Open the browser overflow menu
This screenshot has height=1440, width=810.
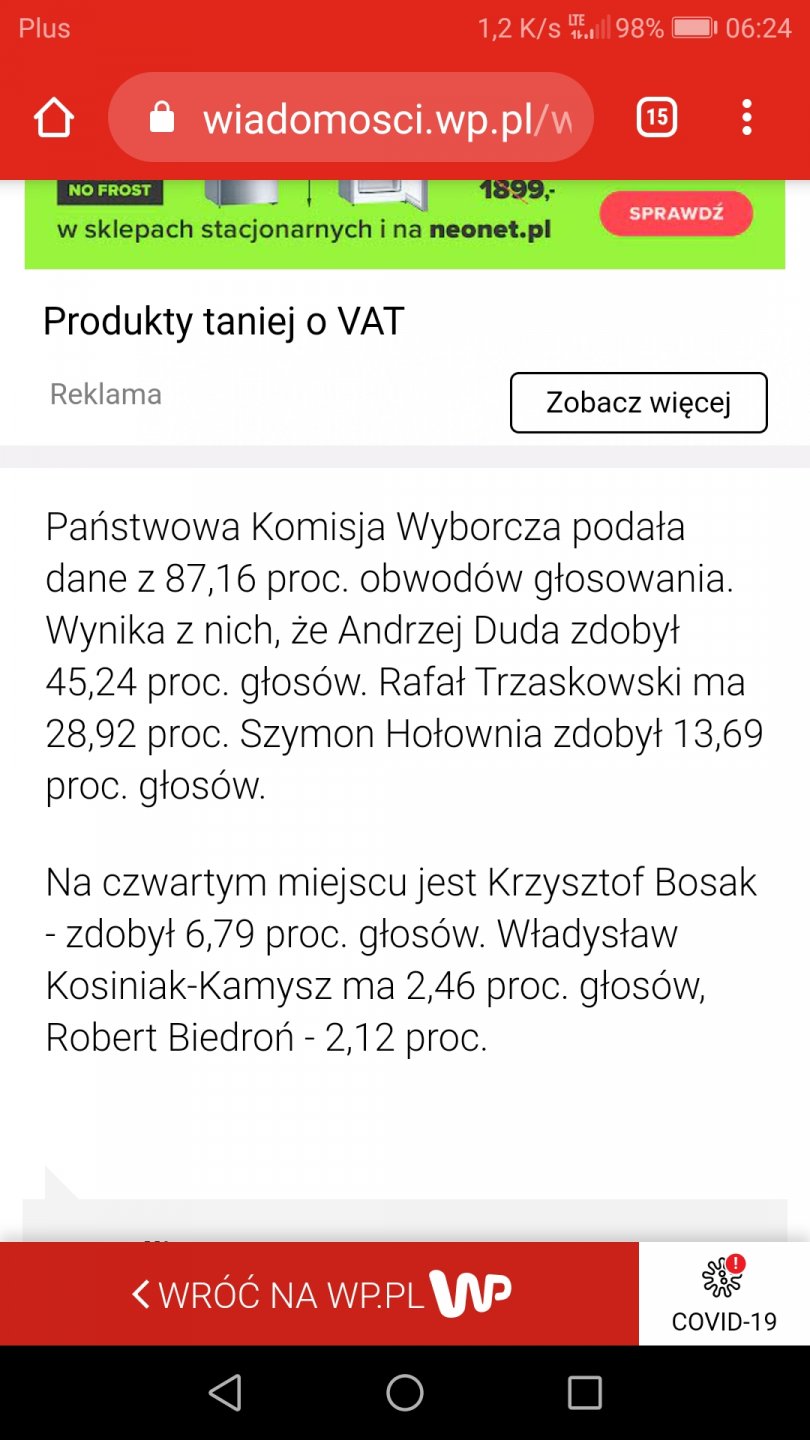click(x=746, y=119)
